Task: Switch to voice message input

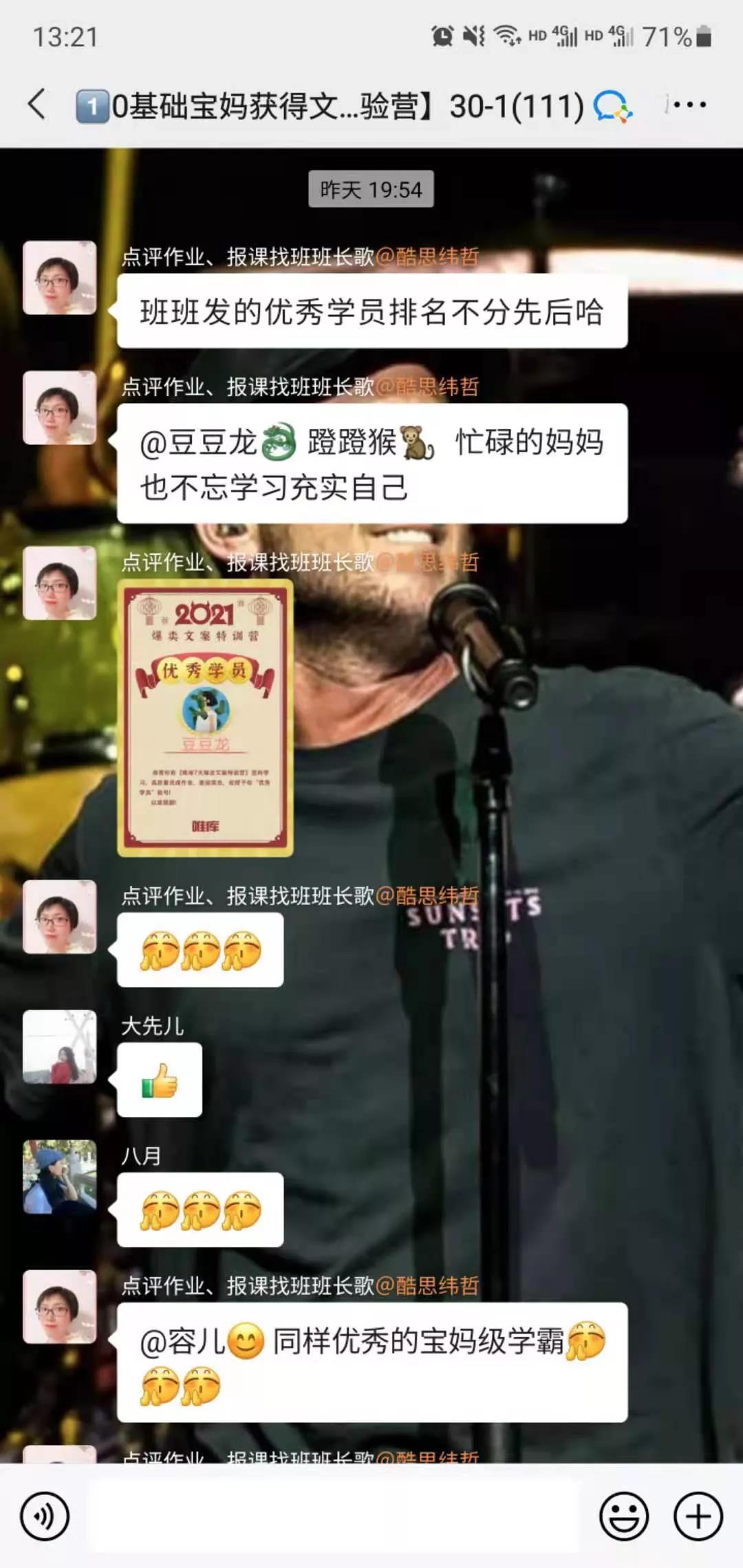Action: (45, 1516)
